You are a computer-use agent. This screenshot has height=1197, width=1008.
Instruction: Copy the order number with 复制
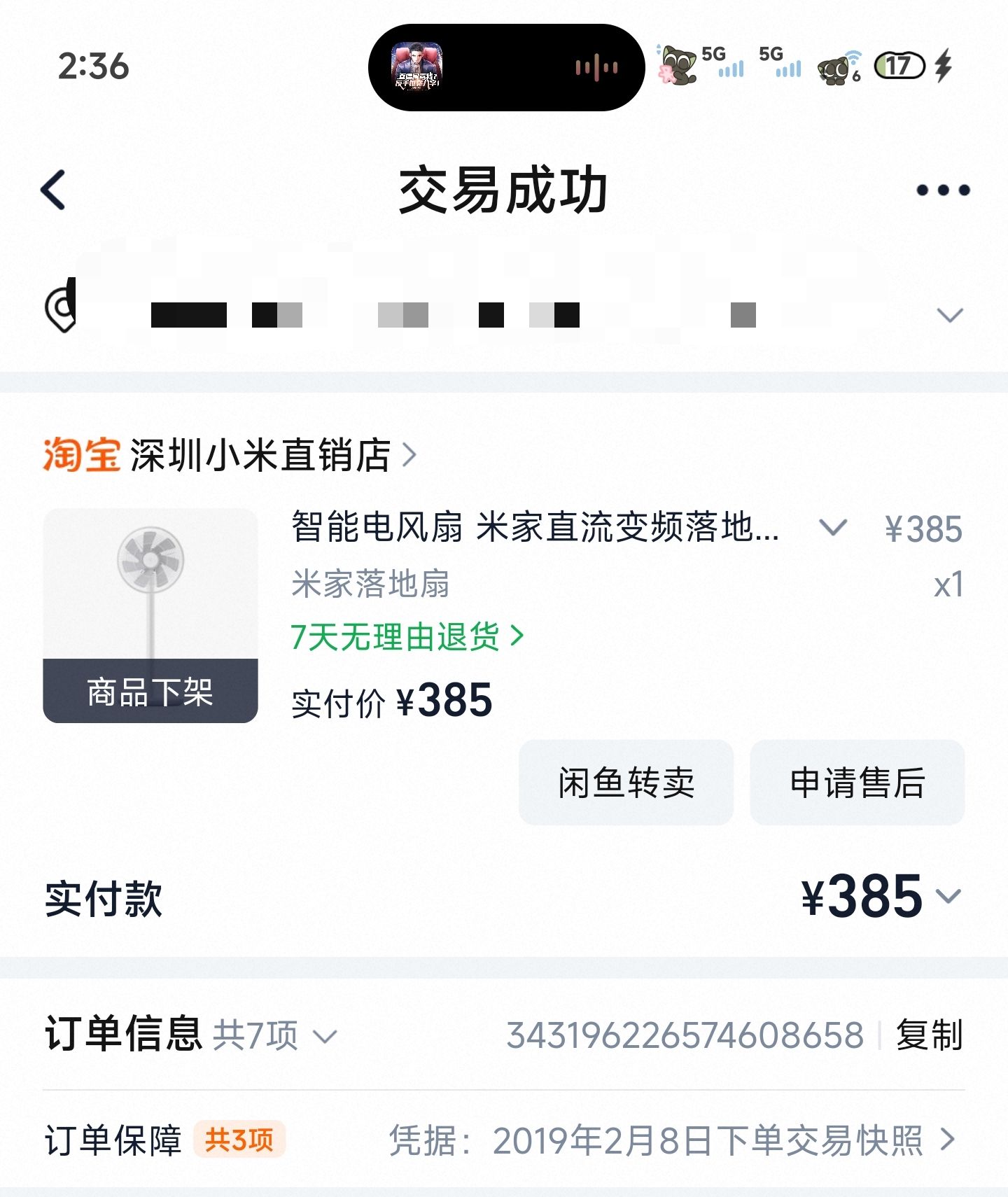pyautogui.click(x=930, y=1035)
